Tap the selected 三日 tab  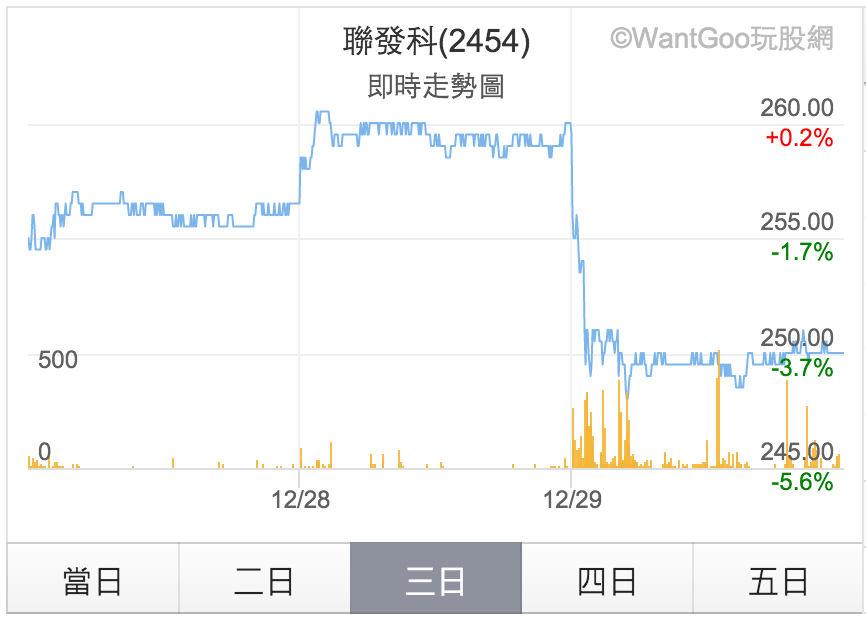435,579
